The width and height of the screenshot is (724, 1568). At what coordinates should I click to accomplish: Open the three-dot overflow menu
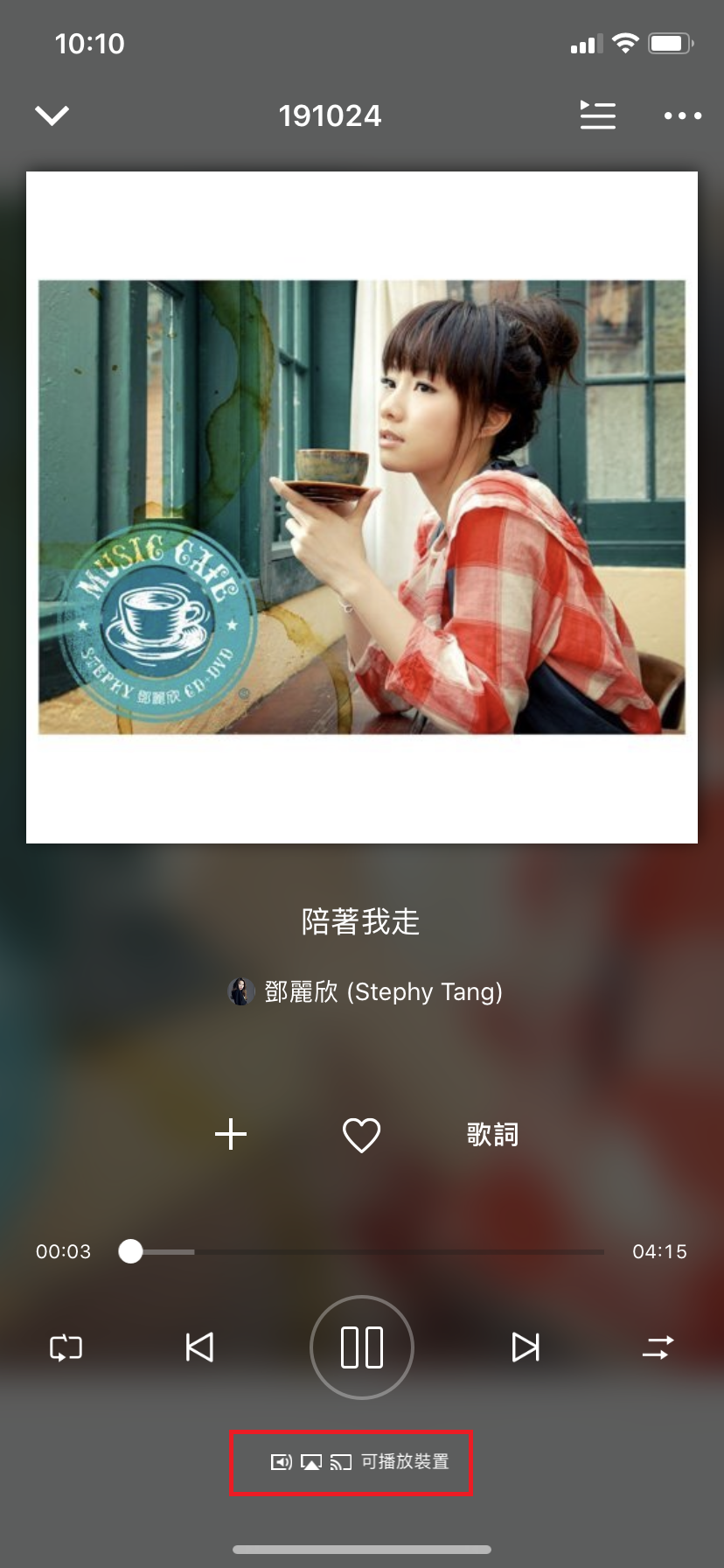(682, 115)
